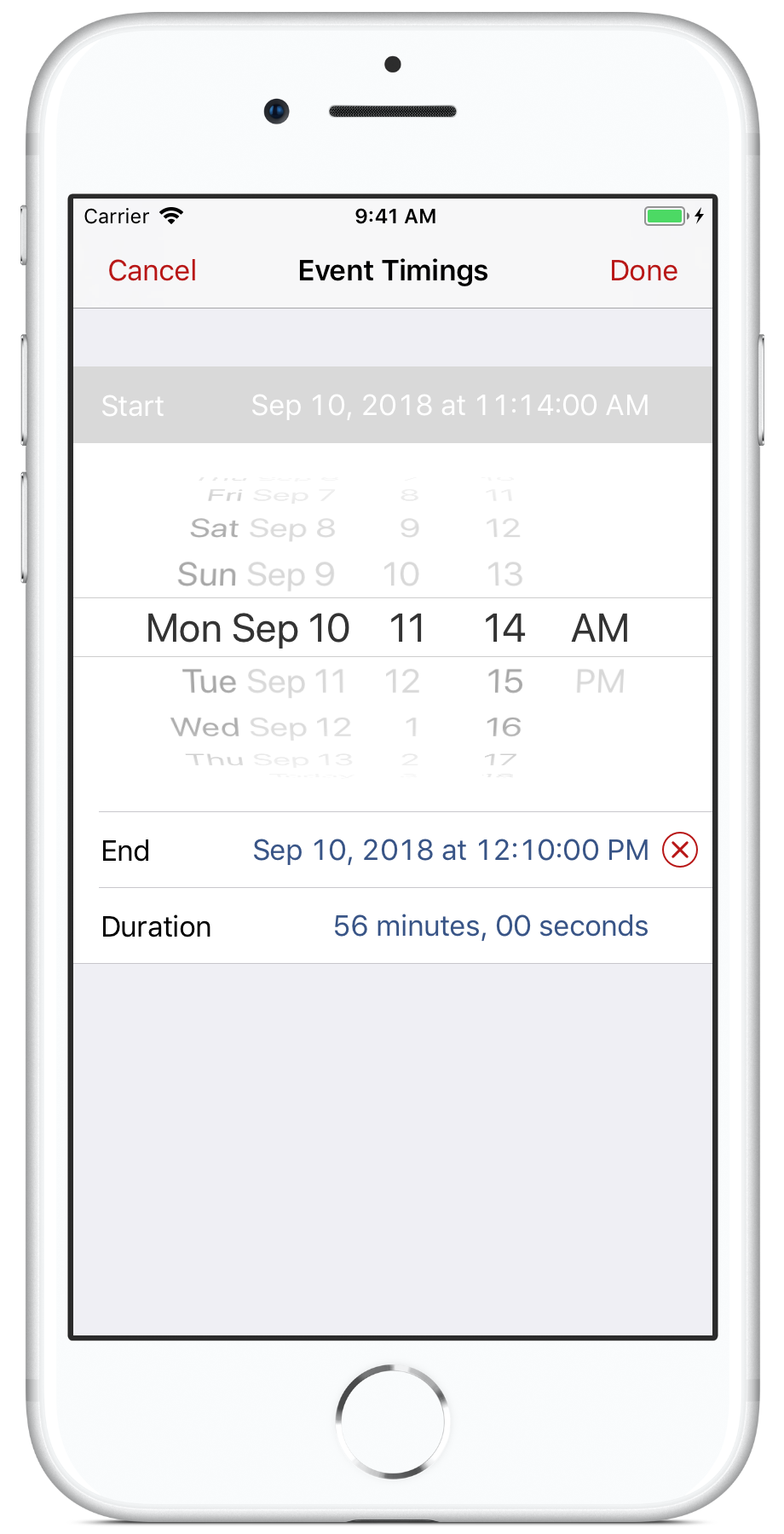The width and height of the screenshot is (784, 1534).
Task: Select Tue Sep 11 in the date picker
Action: [264, 682]
